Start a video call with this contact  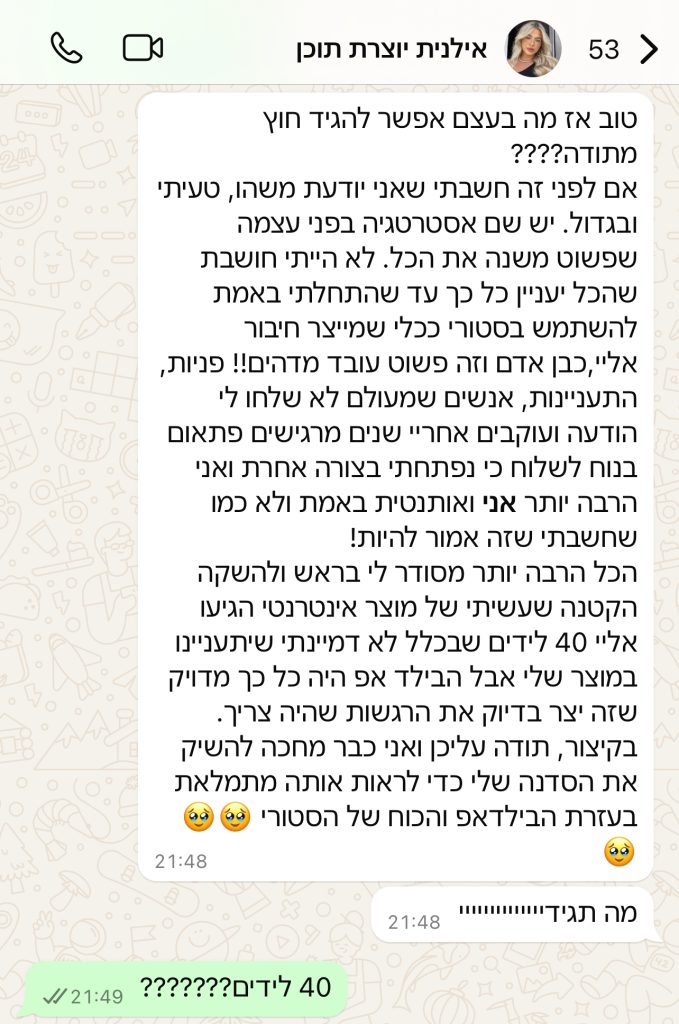pyautogui.click(x=143, y=48)
